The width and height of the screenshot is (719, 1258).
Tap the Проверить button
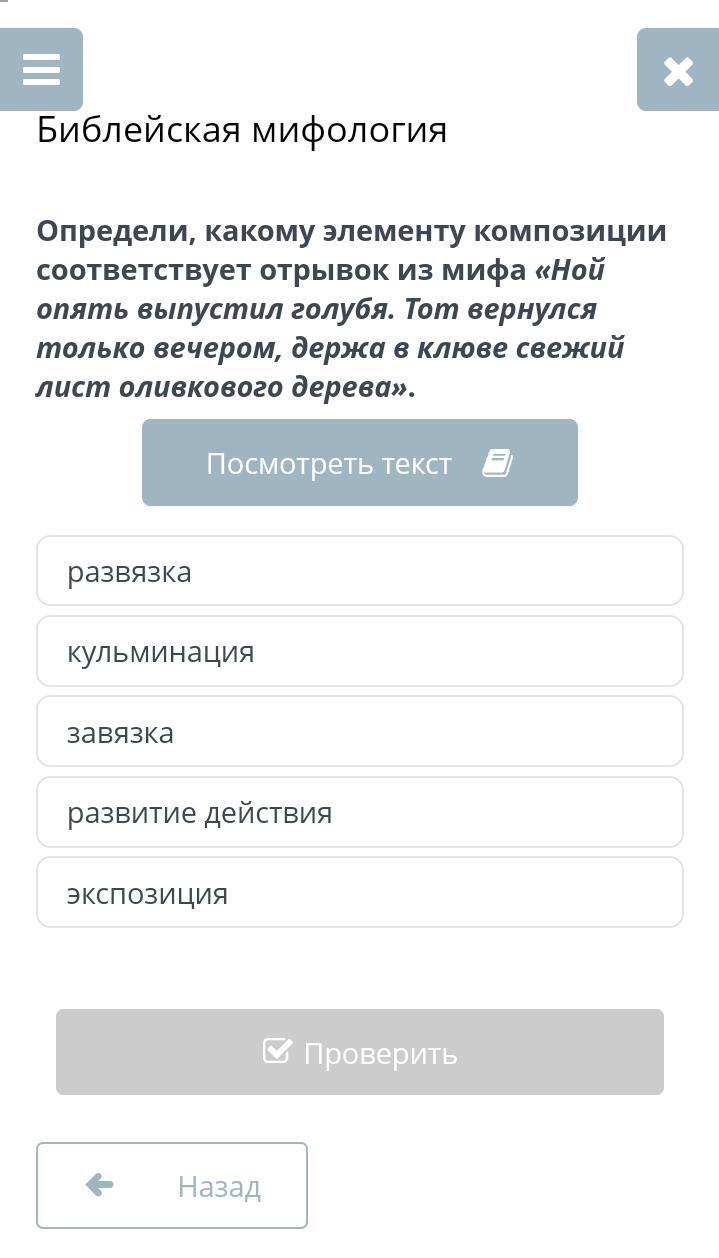pyautogui.click(x=360, y=1052)
